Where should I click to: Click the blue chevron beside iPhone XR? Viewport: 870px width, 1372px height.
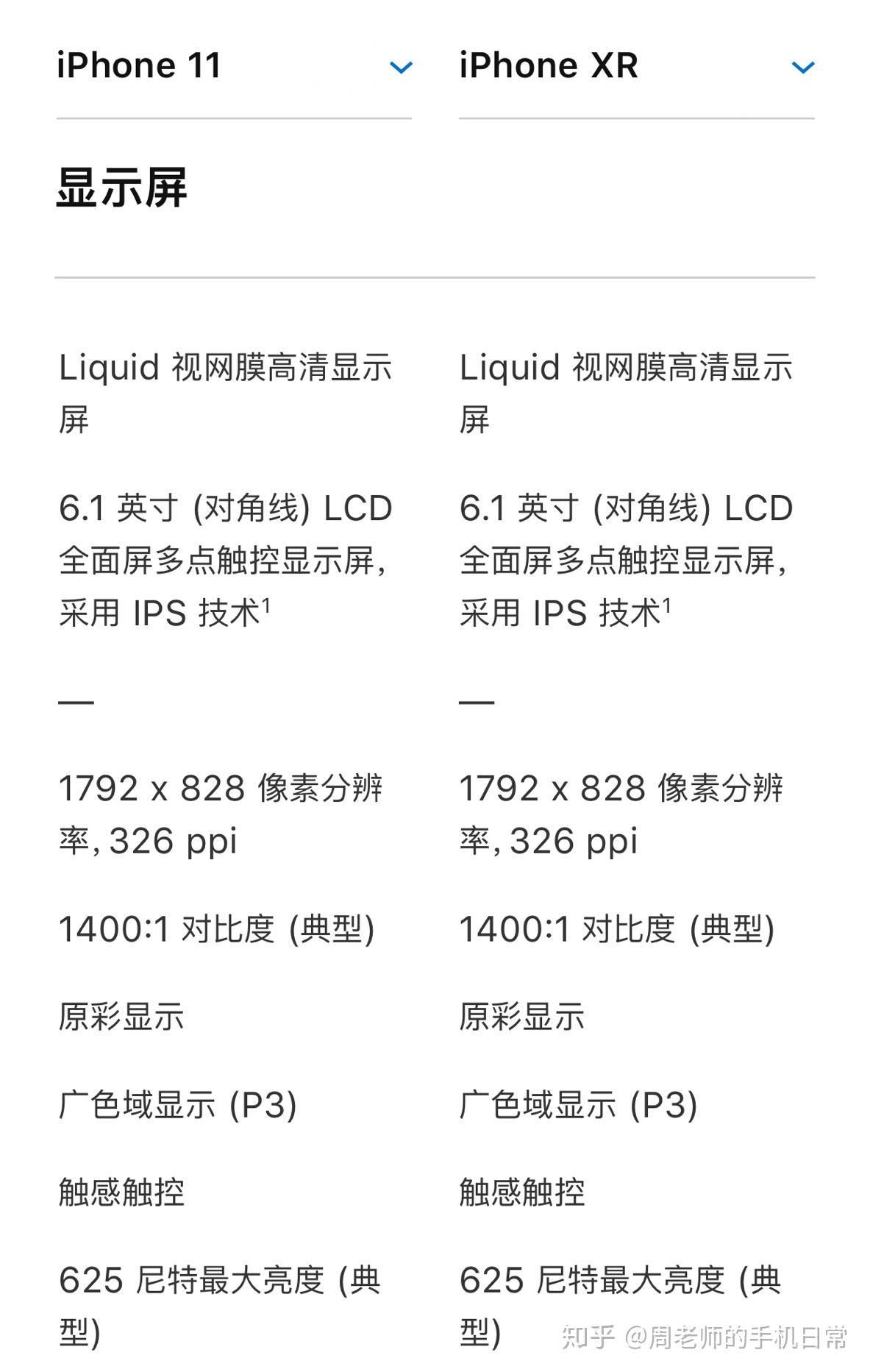click(x=804, y=68)
